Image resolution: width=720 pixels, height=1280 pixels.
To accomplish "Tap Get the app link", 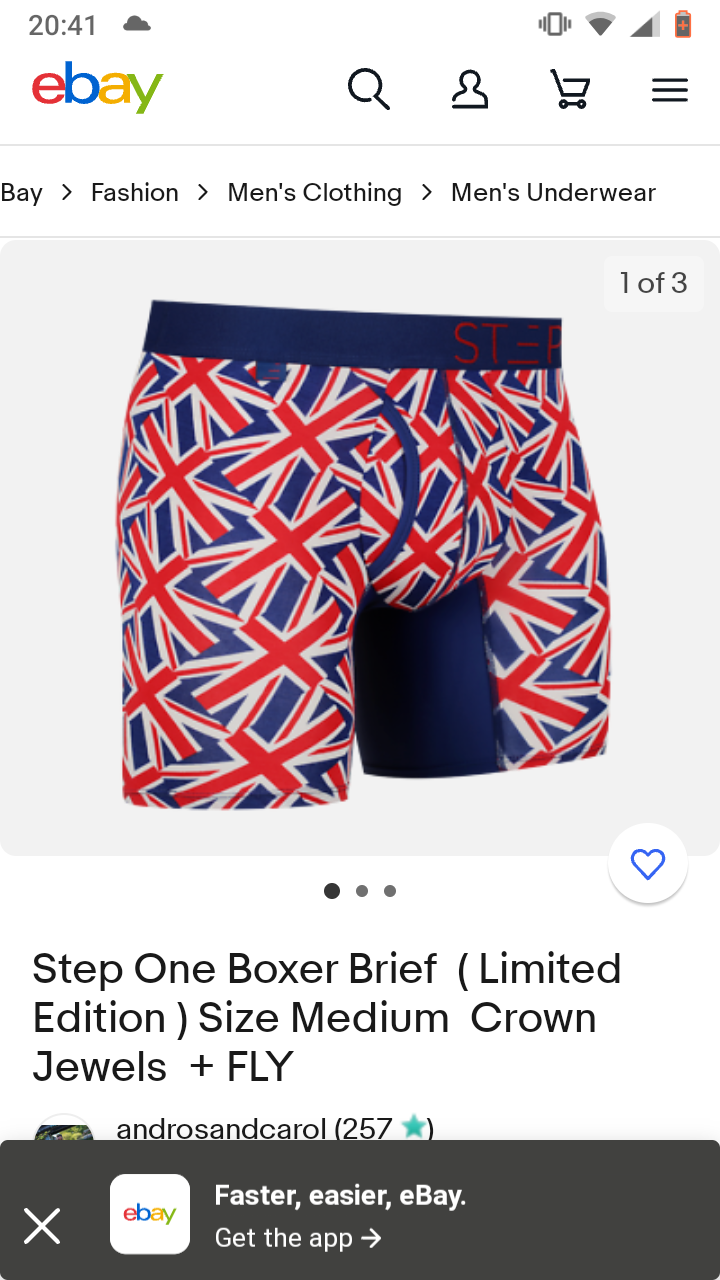I will (298, 1238).
